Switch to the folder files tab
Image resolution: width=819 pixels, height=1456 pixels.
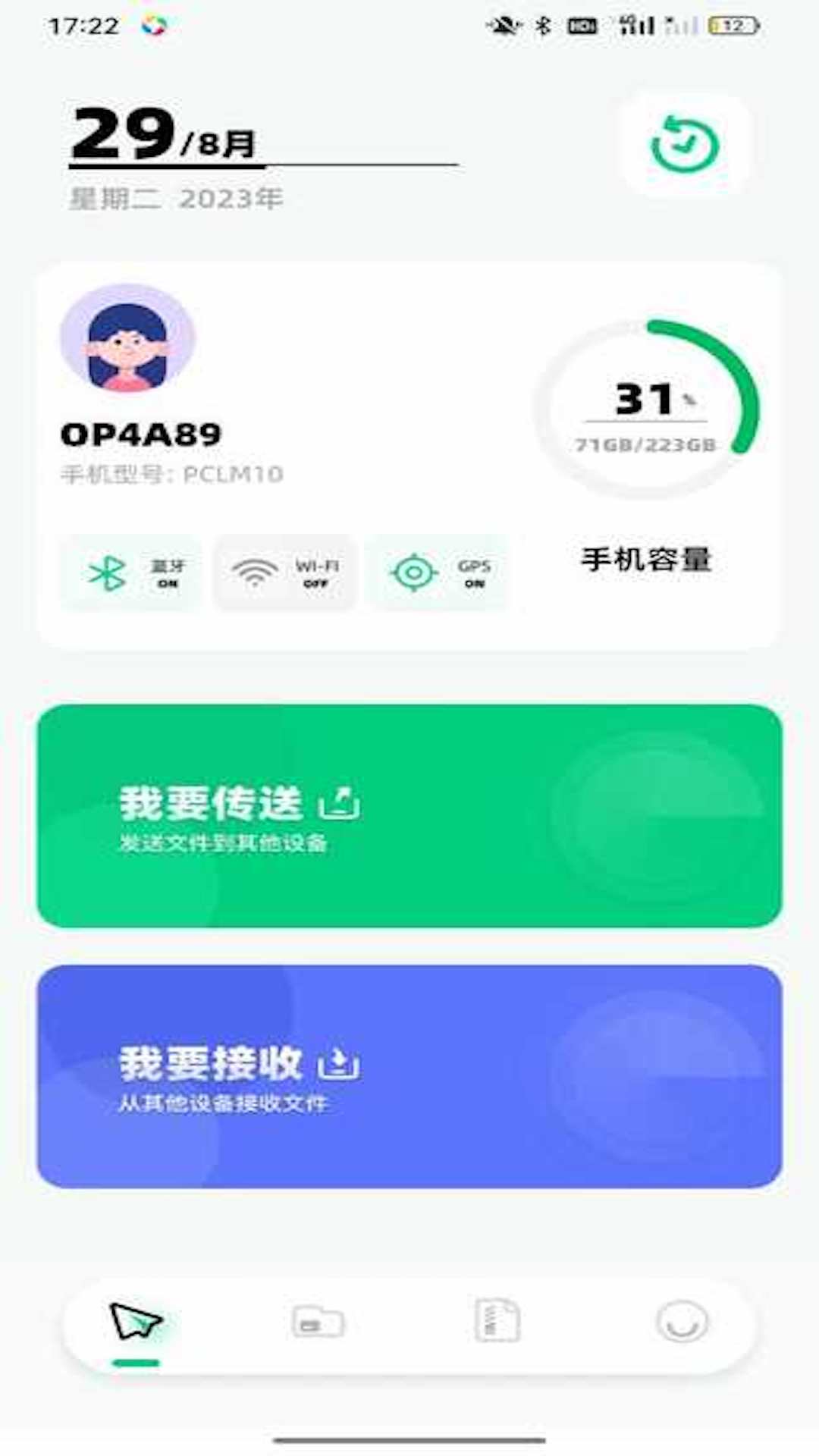click(x=318, y=1323)
